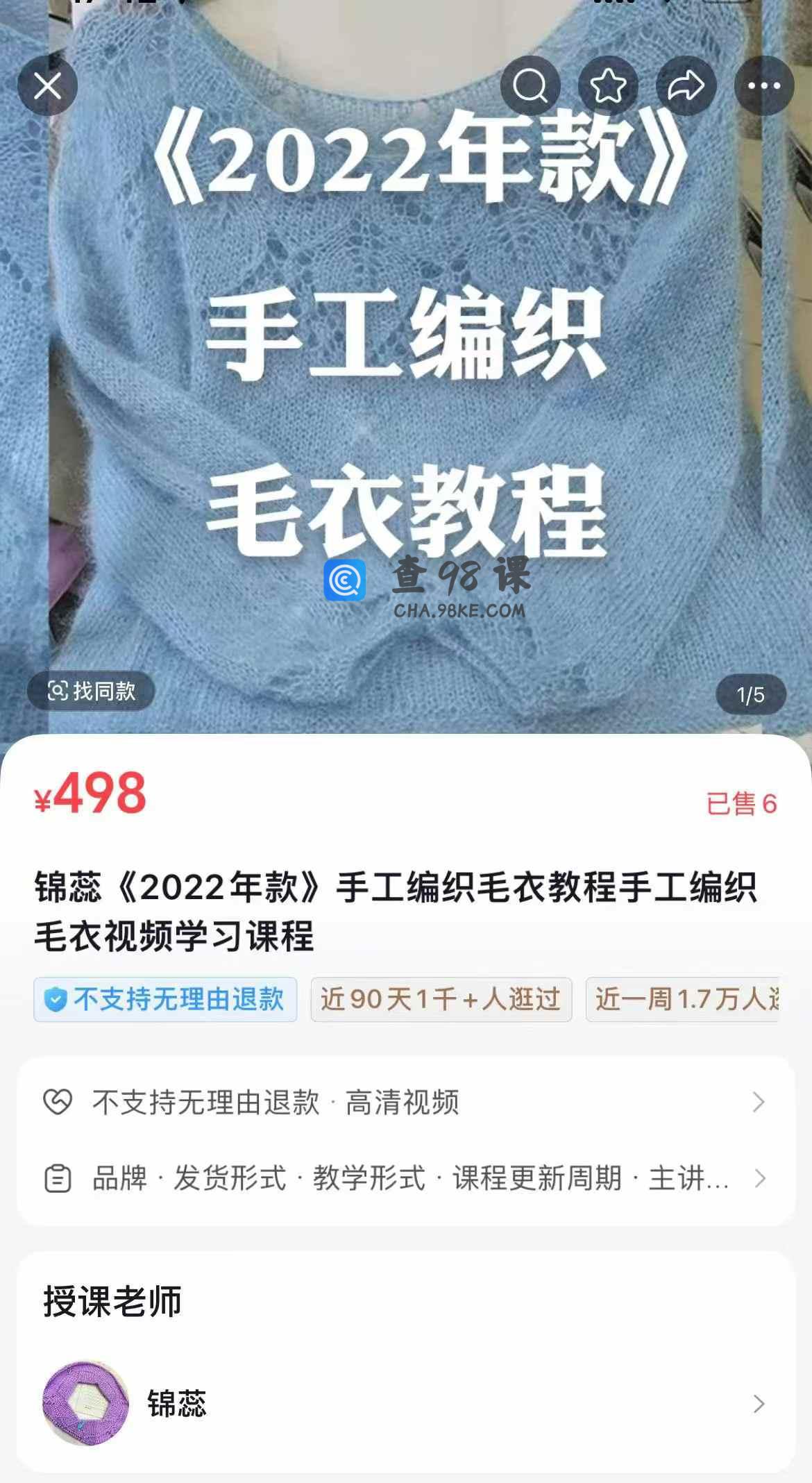View teacher 锦蕊's profile
812x1483 pixels.
pos(406,1404)
